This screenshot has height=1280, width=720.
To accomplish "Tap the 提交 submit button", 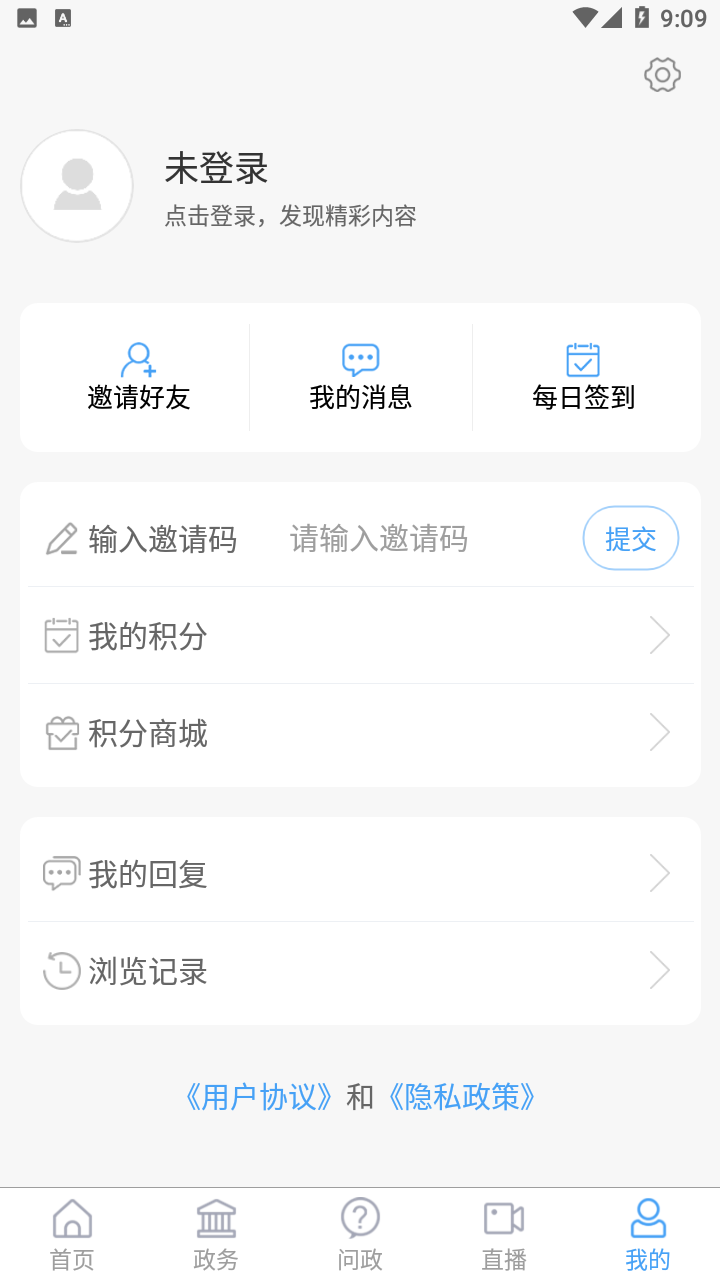I will (630, 538).
